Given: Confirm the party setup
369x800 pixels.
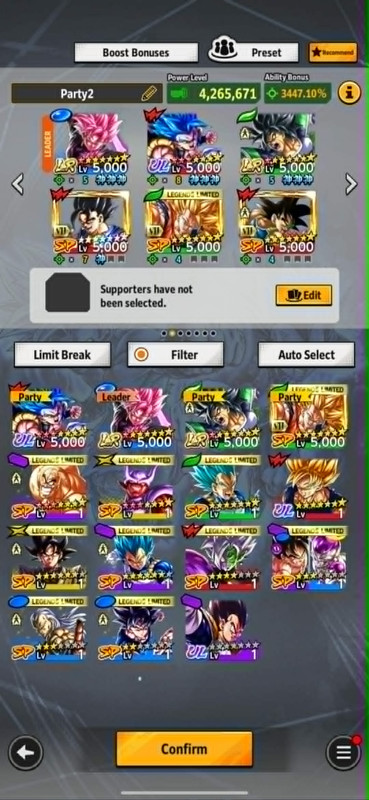Looking at the screenshot, I should (x=184, y=749).
